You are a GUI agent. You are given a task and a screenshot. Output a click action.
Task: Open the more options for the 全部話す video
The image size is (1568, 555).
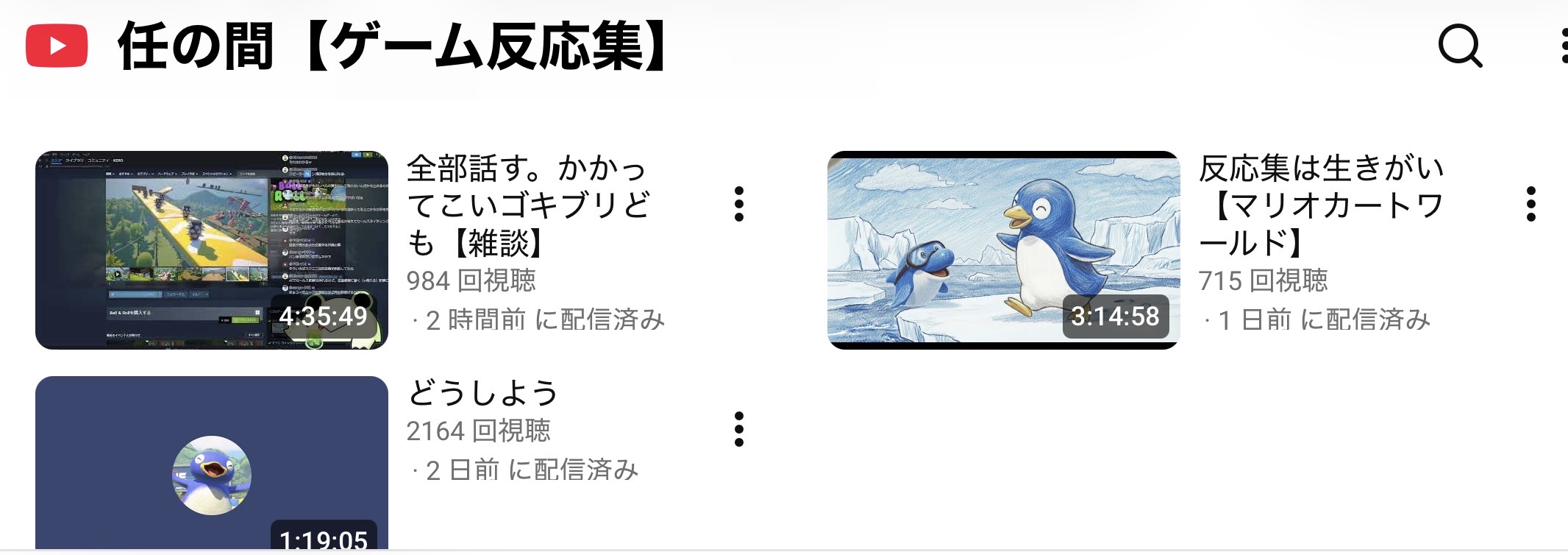[x=739, y=204]
